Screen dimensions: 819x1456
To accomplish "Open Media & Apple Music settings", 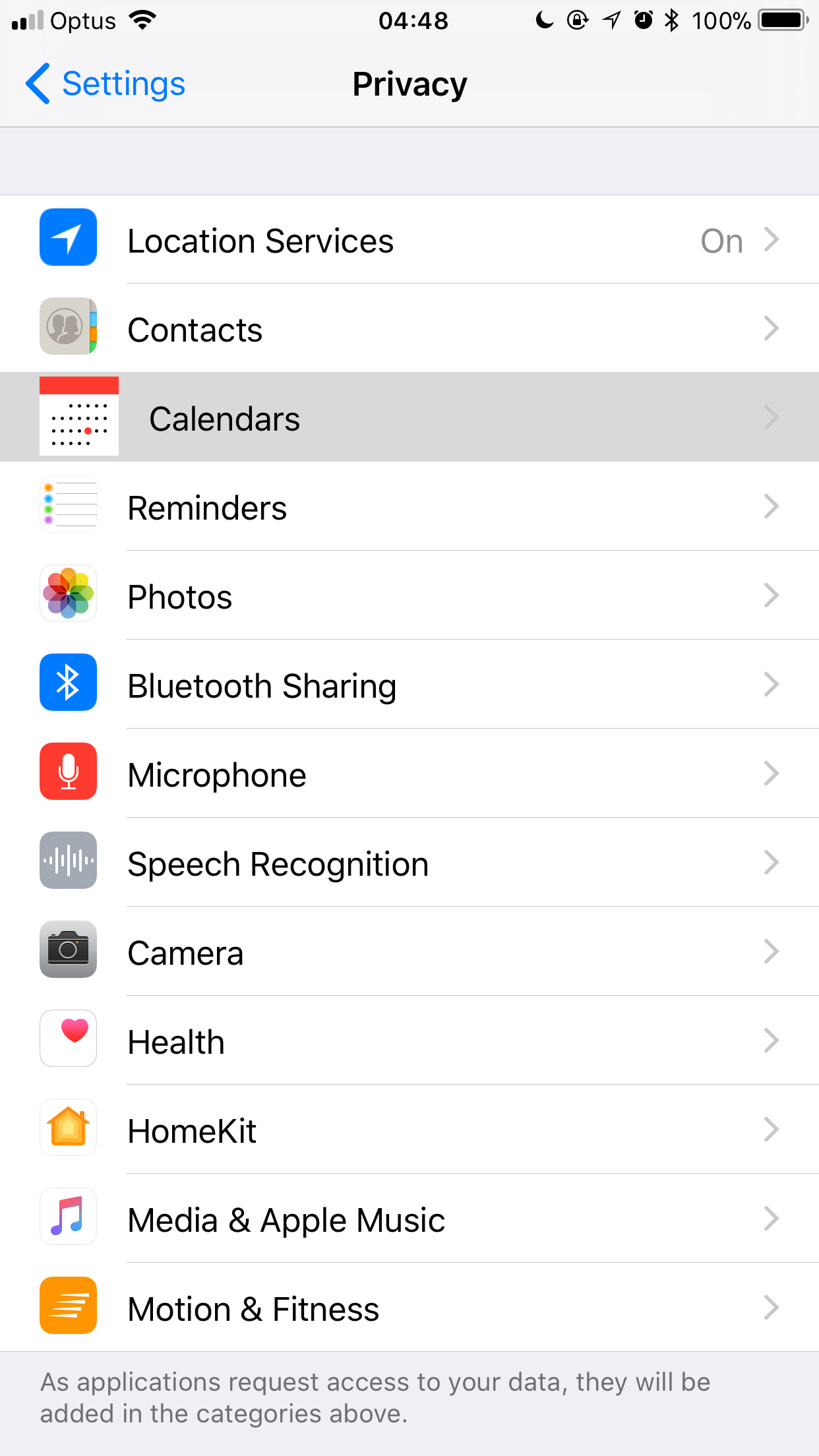I will [x=409, y=1219].
